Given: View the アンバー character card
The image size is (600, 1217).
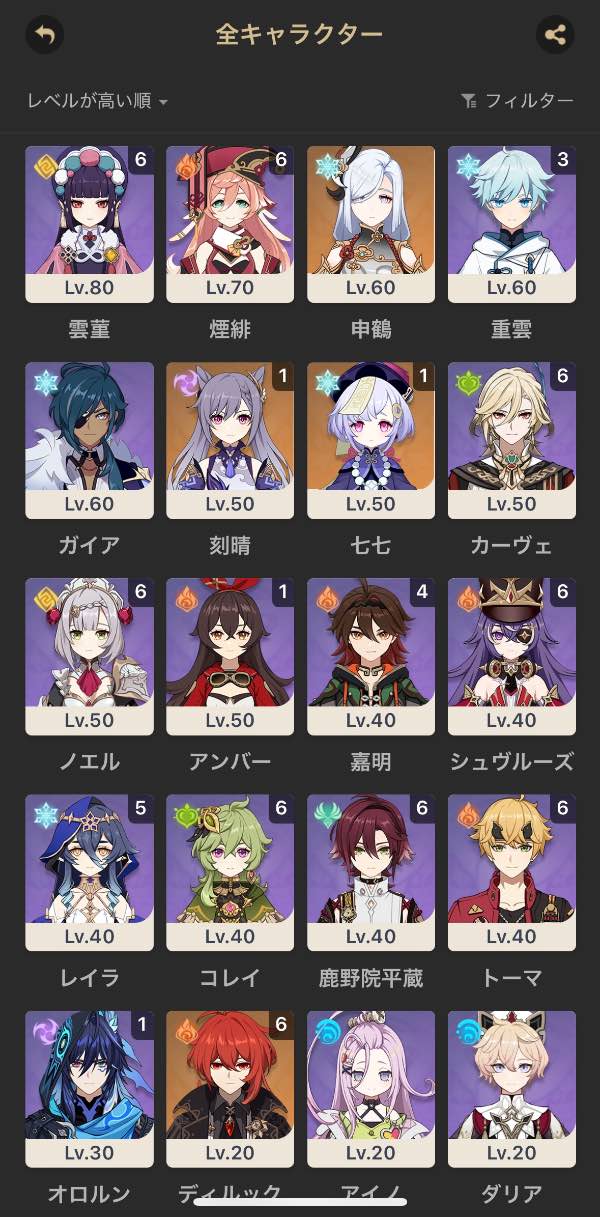Looking at the screenshot, I should tap(230, 656).
